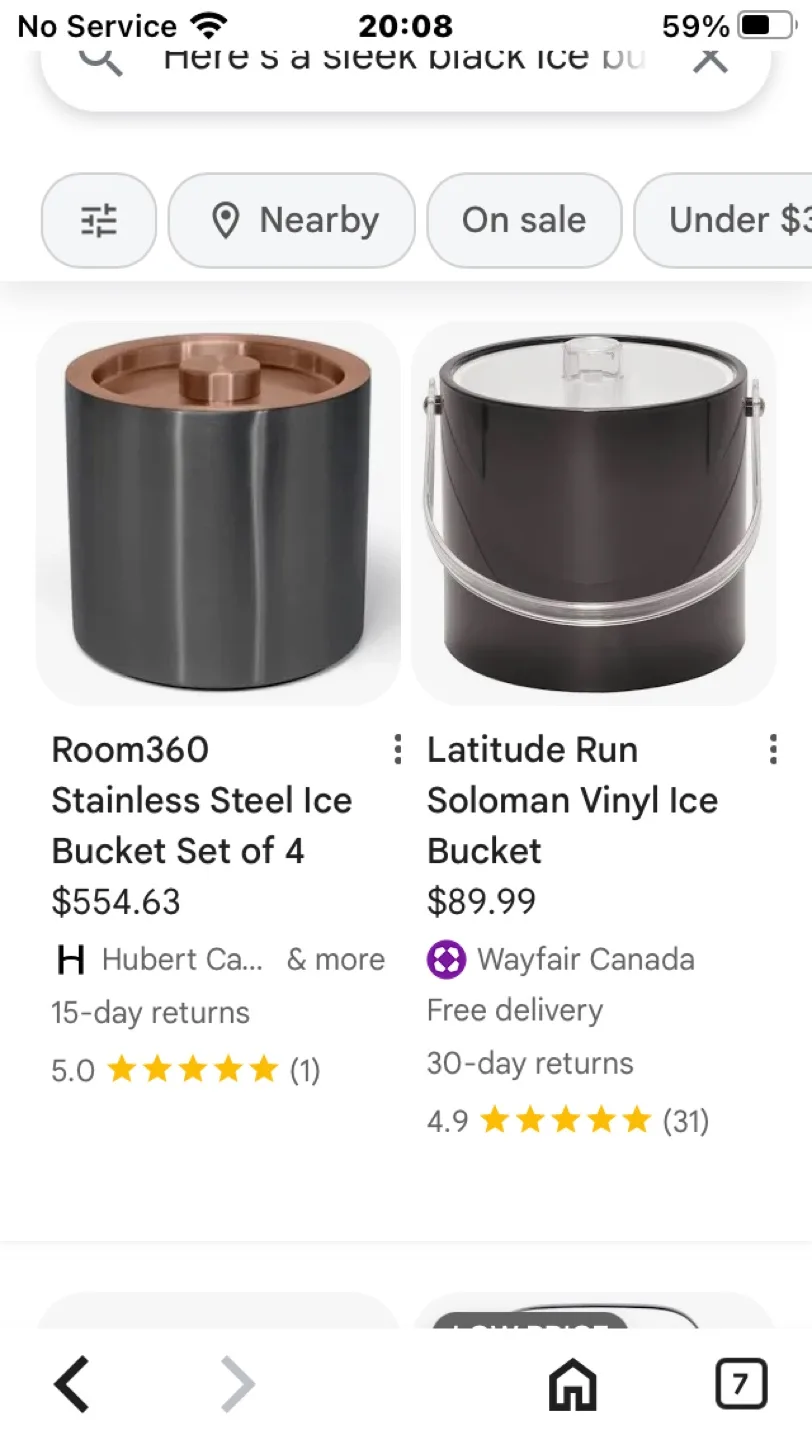This screenshot has height=1440, width=812.
Task: Select the 'On sale' filter chip
Action: [524, 220]
